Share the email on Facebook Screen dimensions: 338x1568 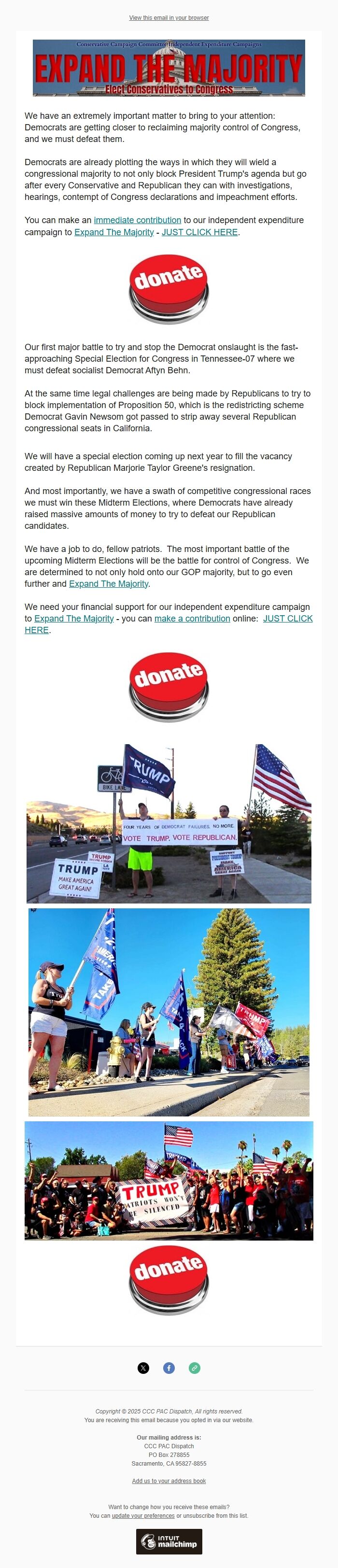(169, 1369)
